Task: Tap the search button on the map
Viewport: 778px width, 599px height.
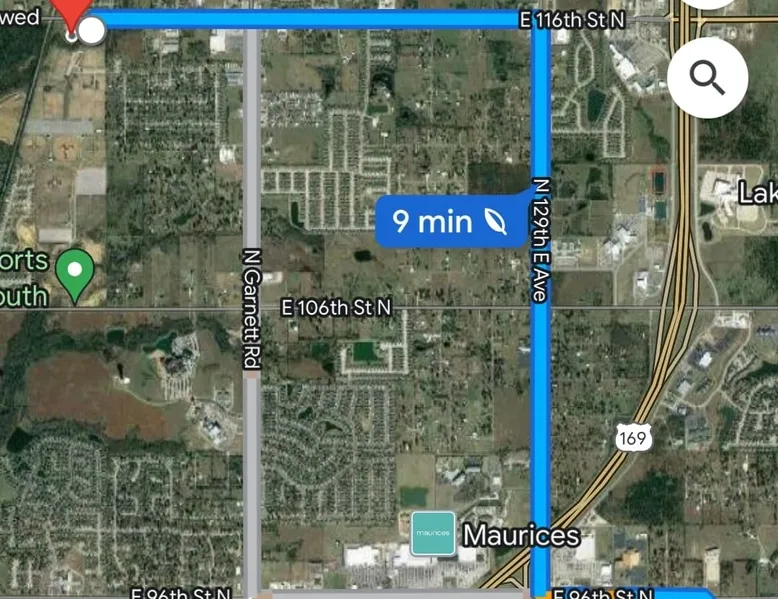Action: point(707,78)
